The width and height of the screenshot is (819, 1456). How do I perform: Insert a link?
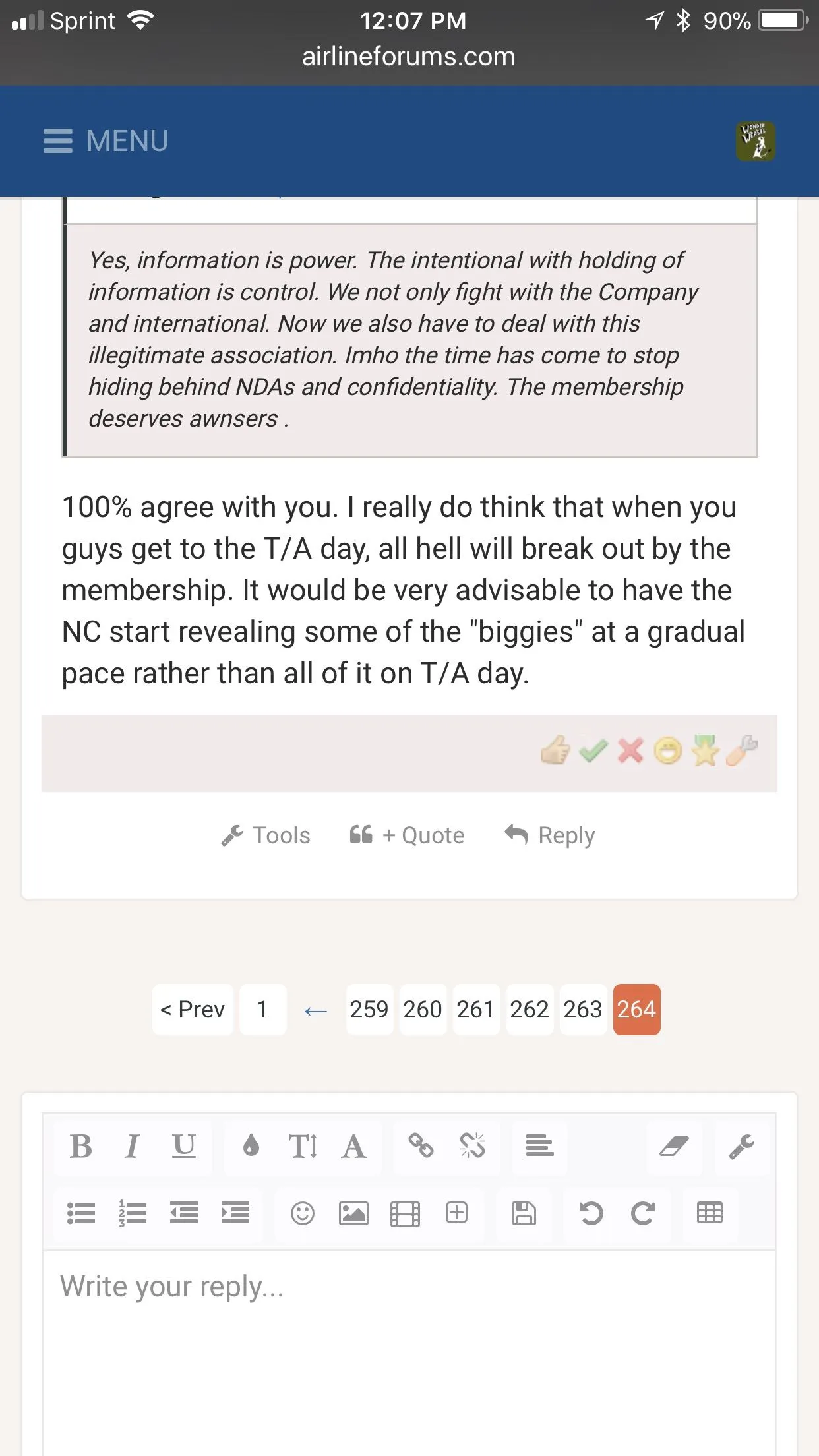[x=421, y=1145]
